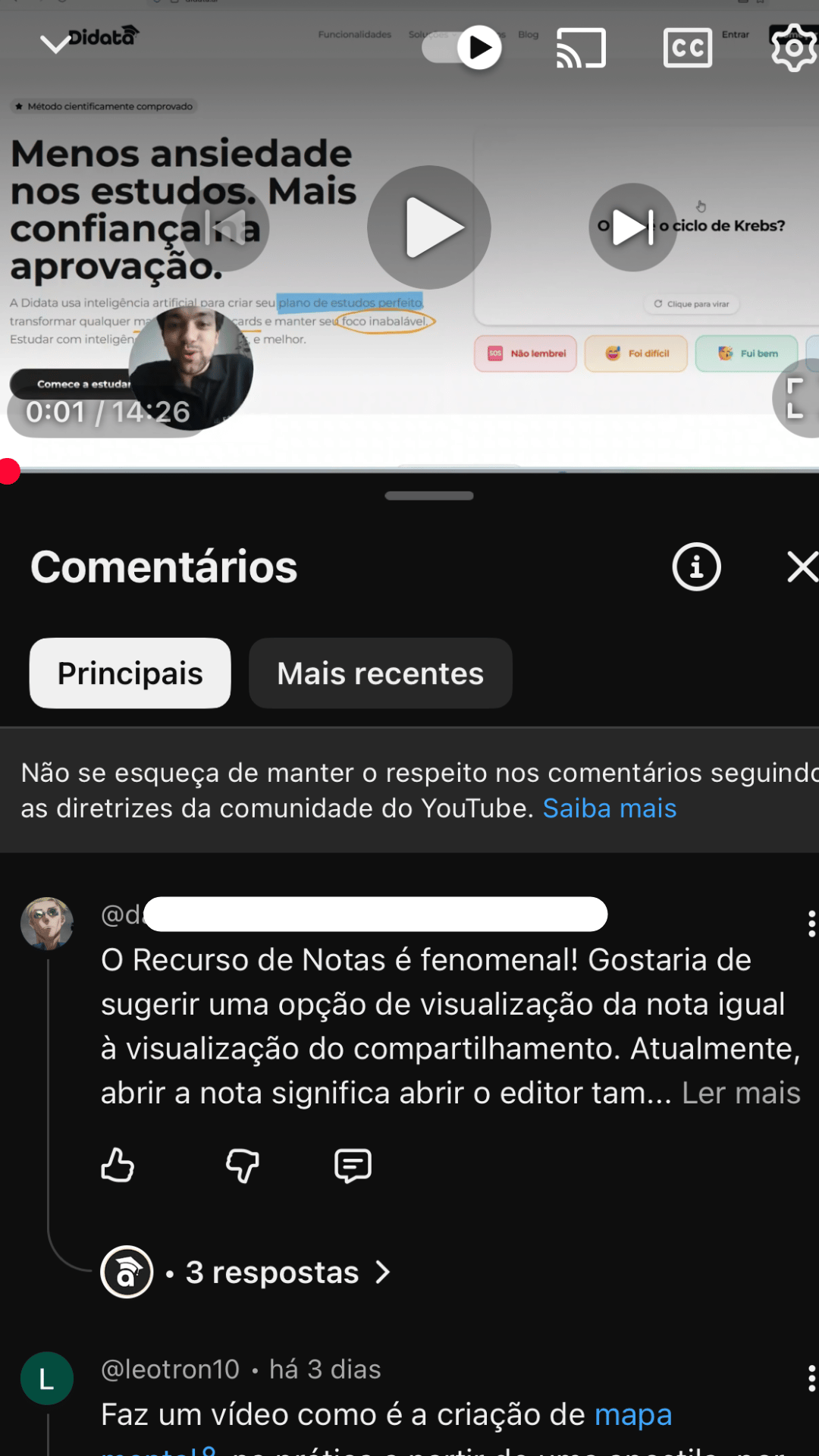
Task: Close the comments panel
Action: click(801, 566)
